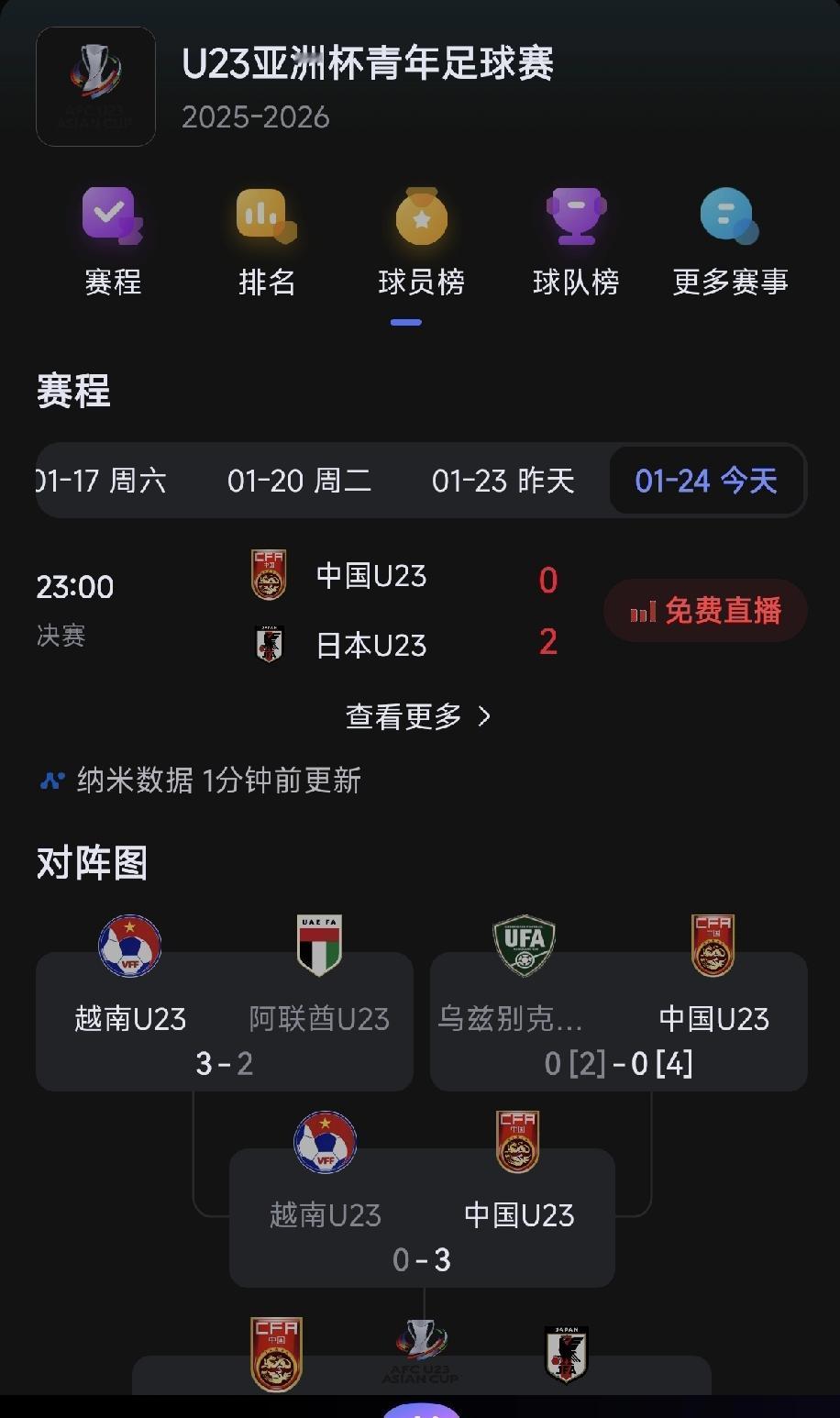The height and width of the screenshot is (1418, 840).
Task: Click the 越南U23 vs 中国U23 semifinal score
Action: (x=420, y=1258)
